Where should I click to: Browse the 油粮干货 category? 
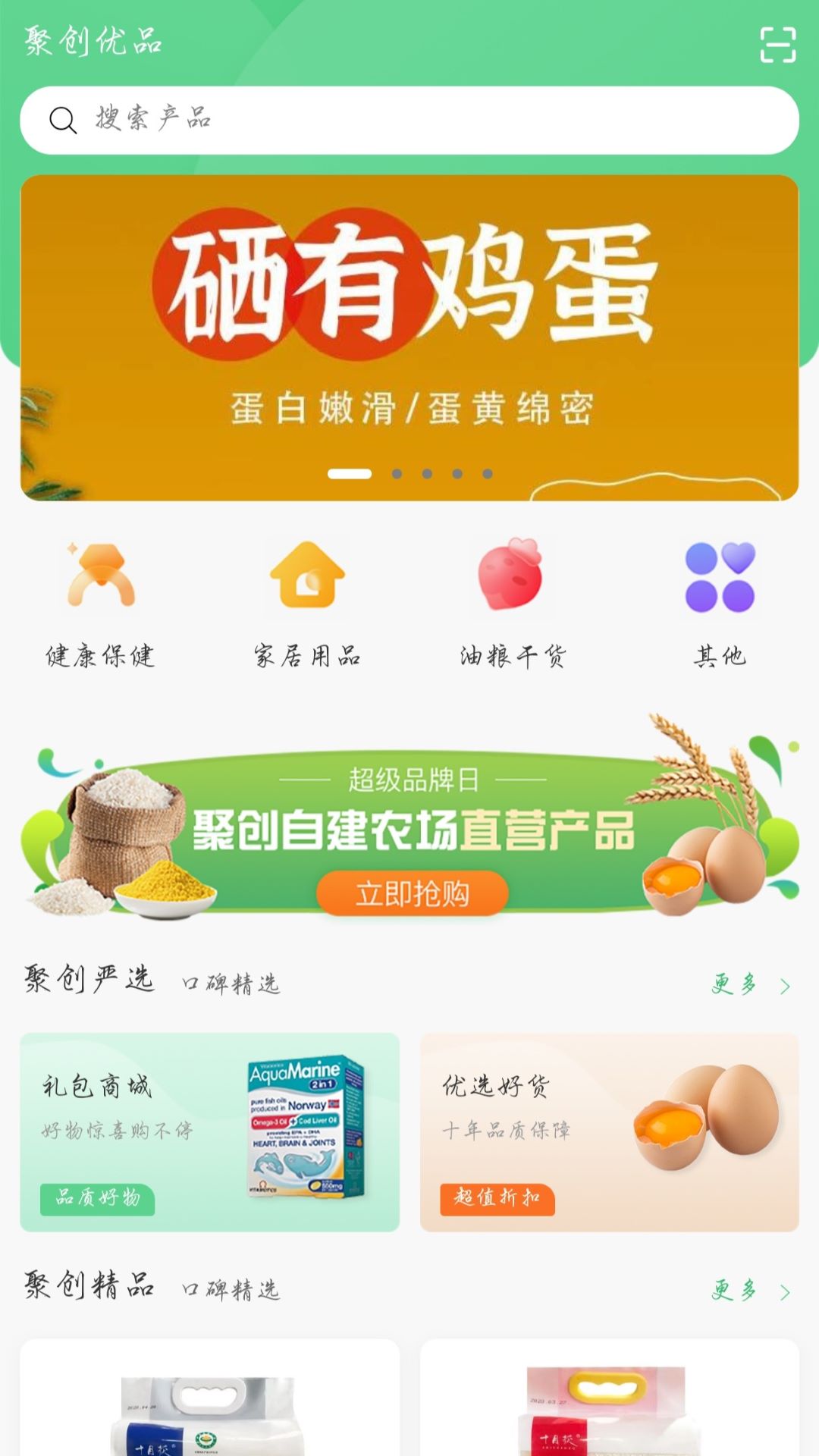point(513,604)
